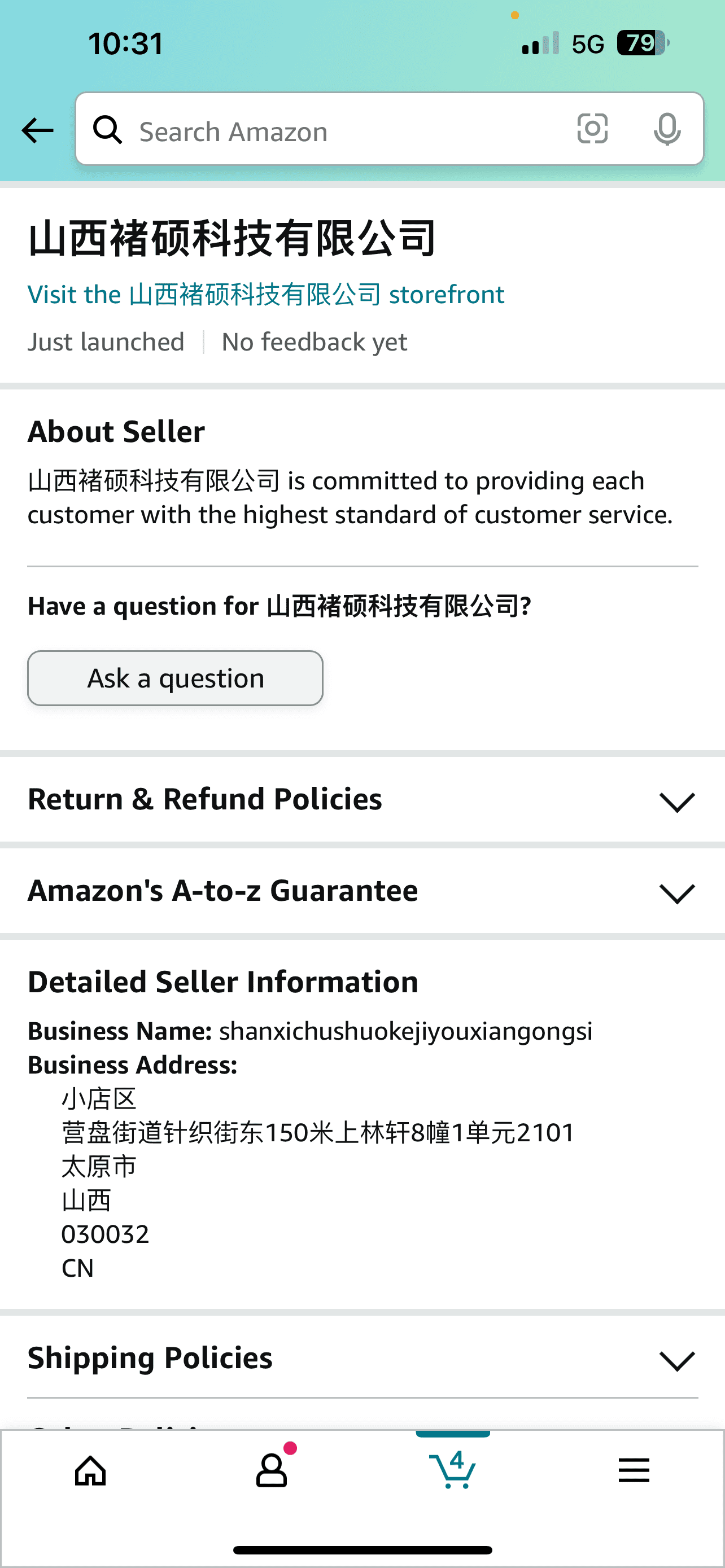Switch to the Home tab
Screen dimensions: 725x1568
coord(91,1471)
